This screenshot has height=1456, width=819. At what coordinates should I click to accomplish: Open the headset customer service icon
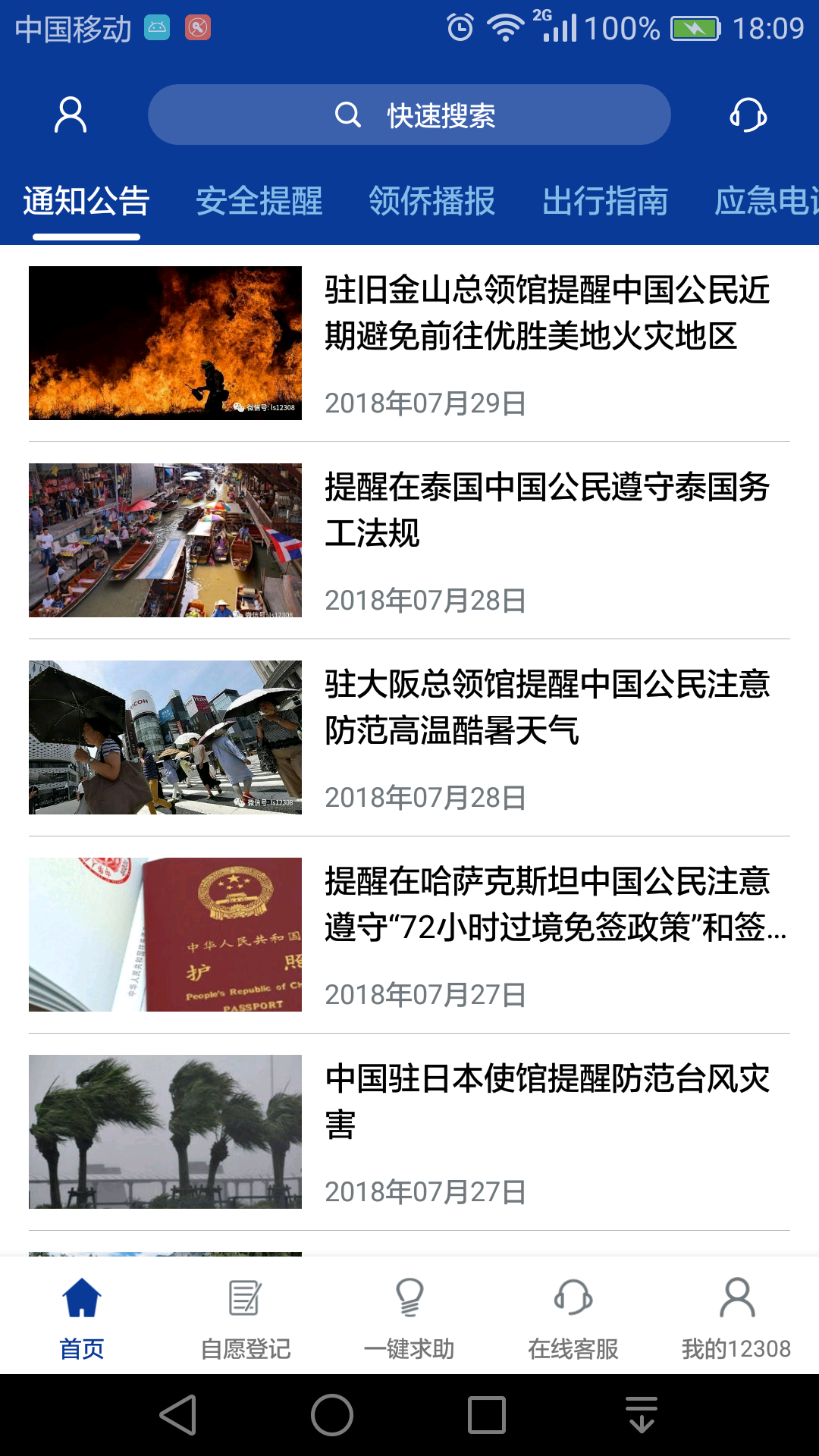[748, 115]
